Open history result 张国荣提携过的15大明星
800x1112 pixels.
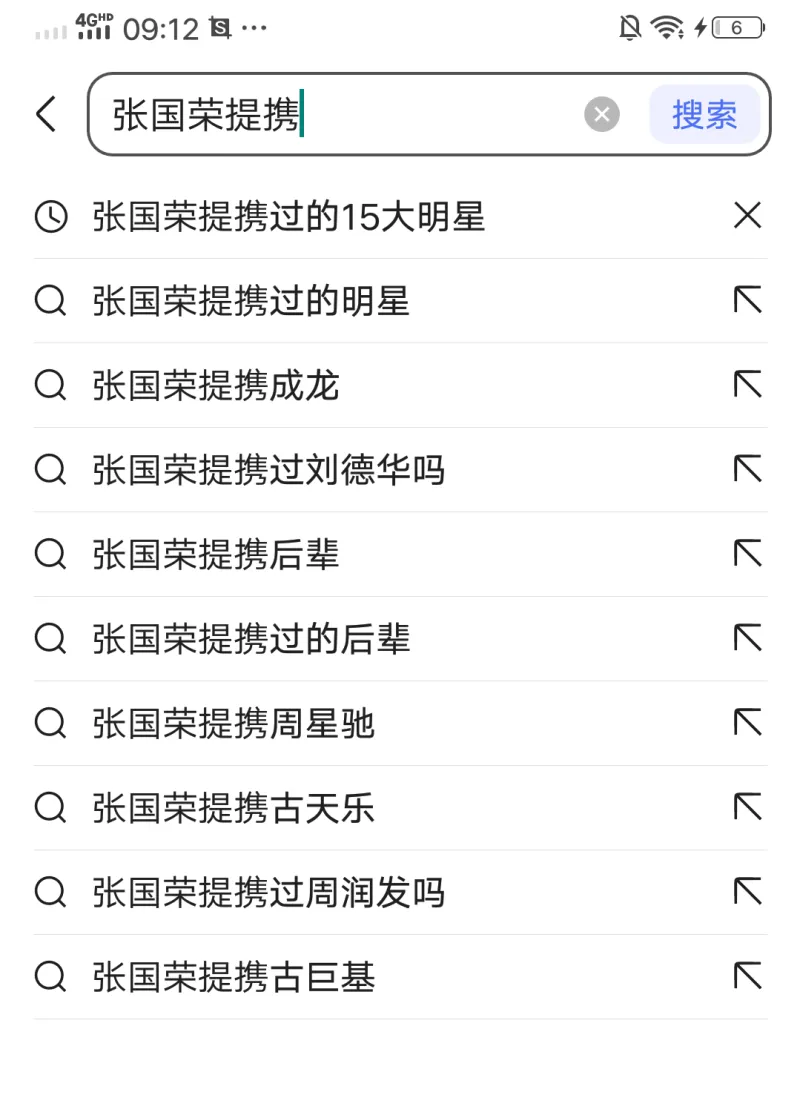288,216
